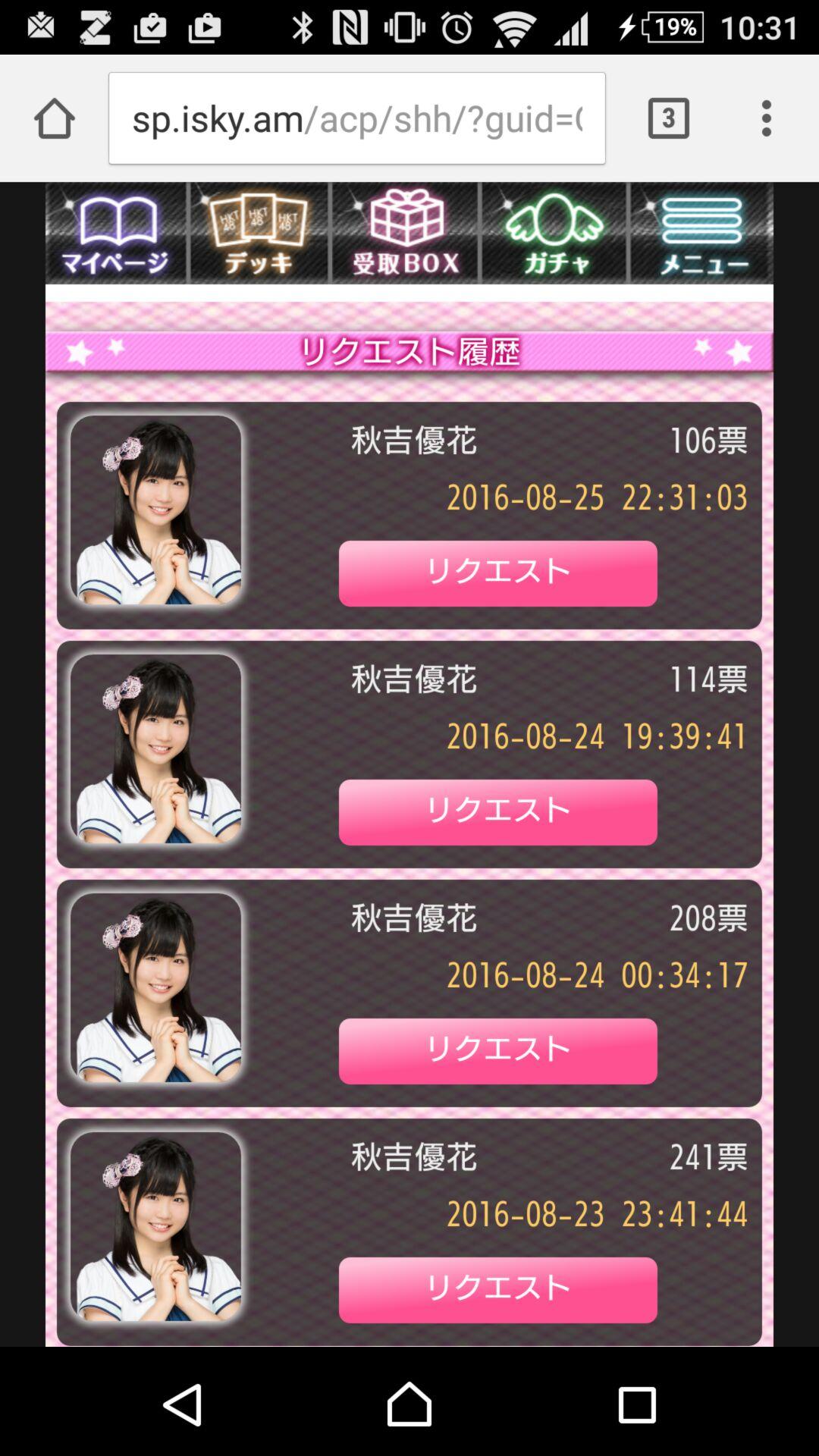Open the browser home page
This screenshot has width=819, height=1456.
point(55,118)
